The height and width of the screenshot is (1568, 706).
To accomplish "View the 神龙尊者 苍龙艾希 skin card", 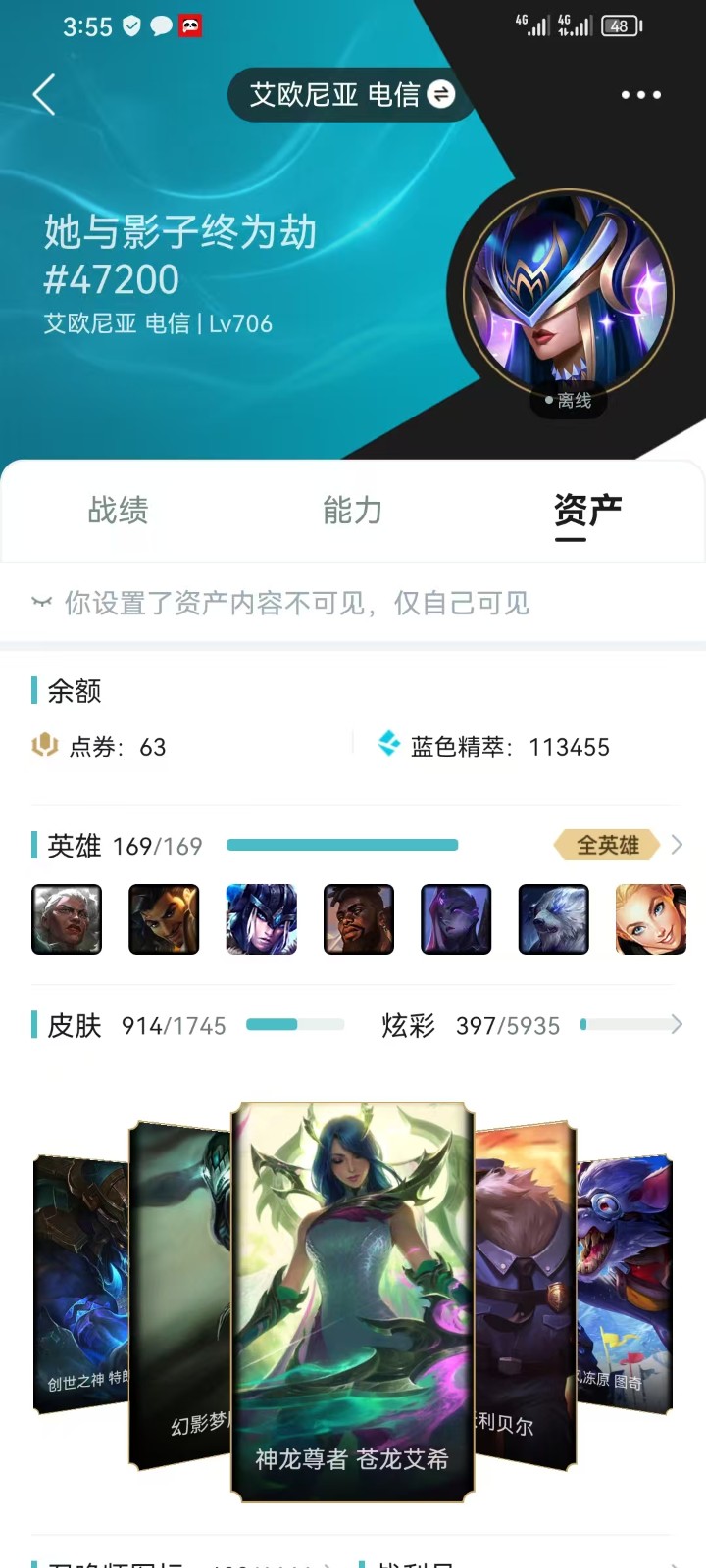I will coord(352,1301).
